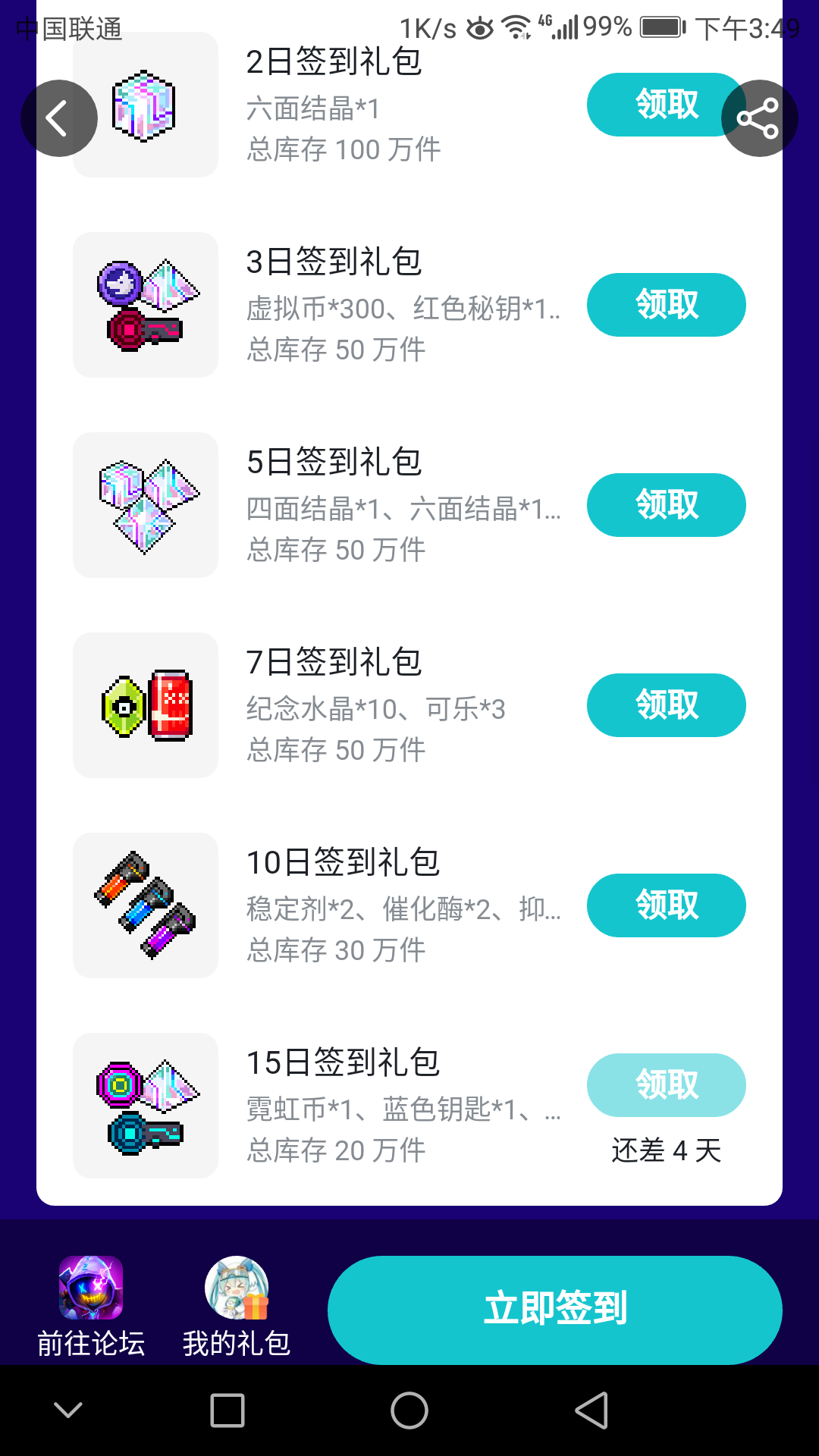Go to the system home screen
The image size is (819, 1456).
[409, 1410]
